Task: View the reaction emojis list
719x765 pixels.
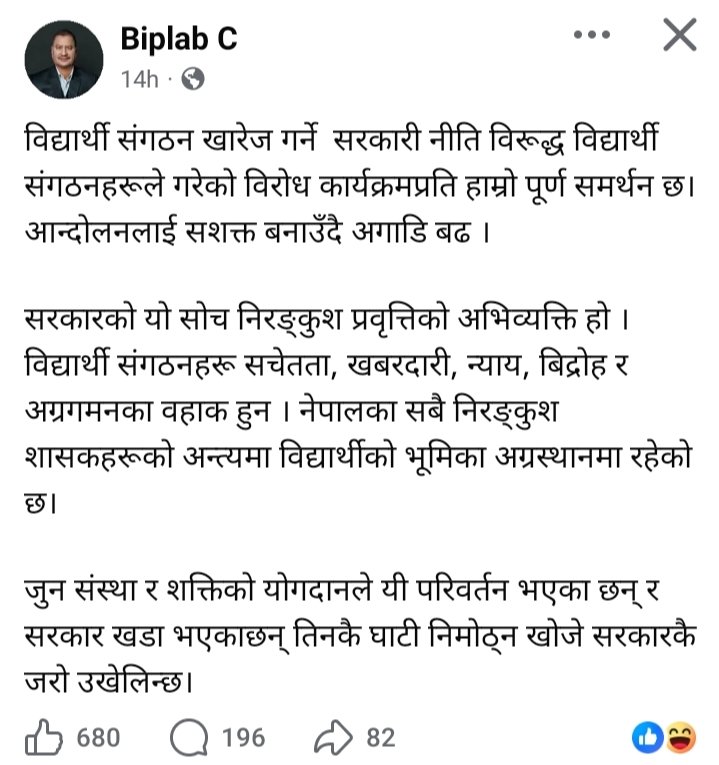Action: [666, 738]
